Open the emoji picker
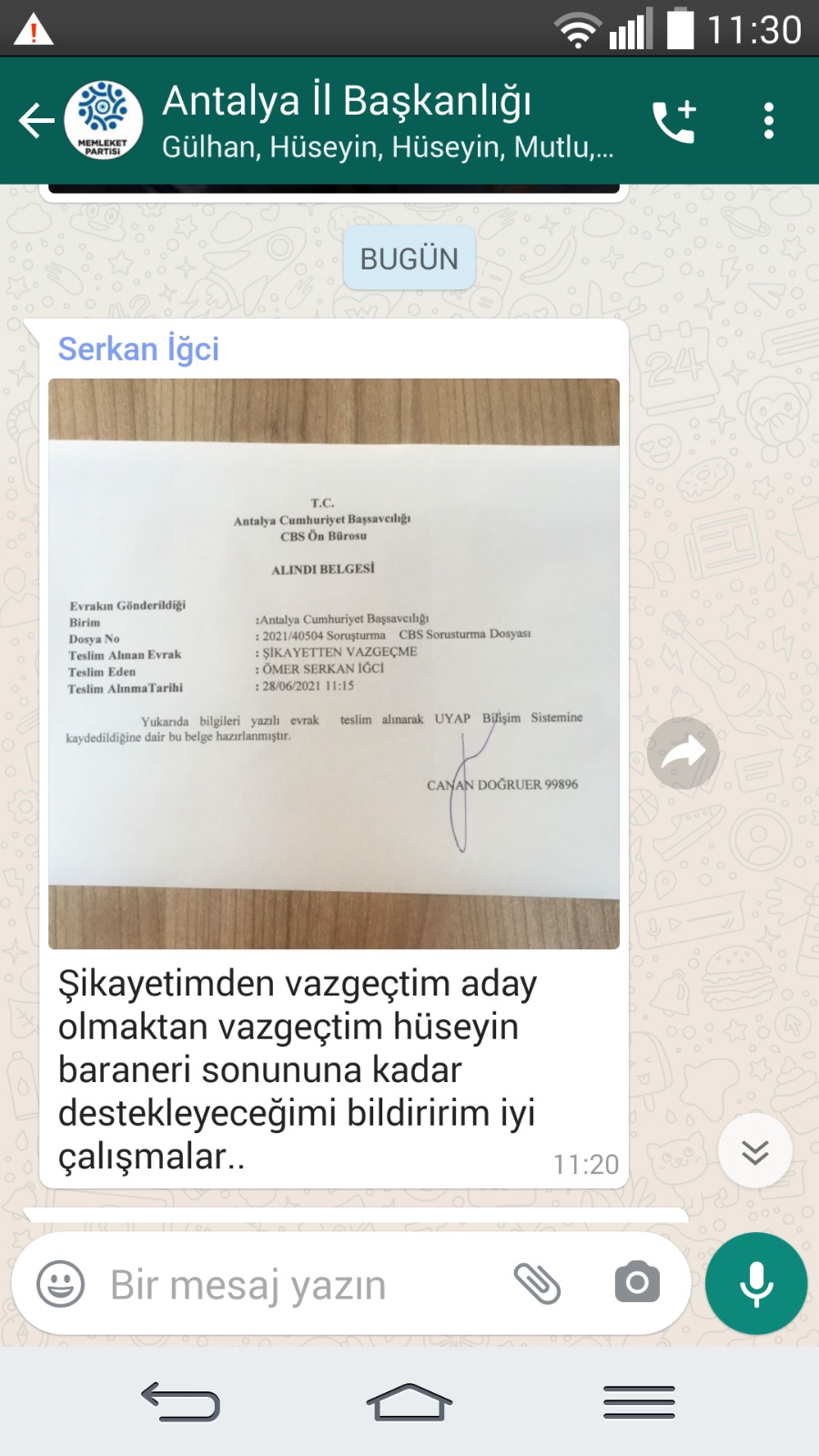 pyautogui.click(x=60, y=1284)
